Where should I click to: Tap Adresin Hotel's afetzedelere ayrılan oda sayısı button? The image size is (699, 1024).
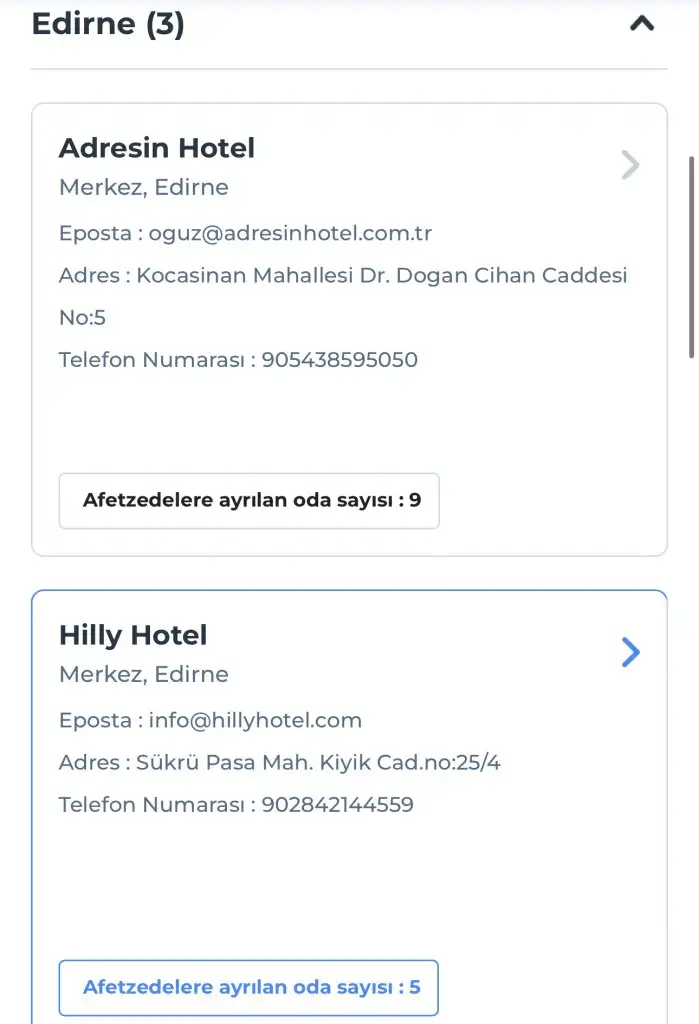(249, 500)
